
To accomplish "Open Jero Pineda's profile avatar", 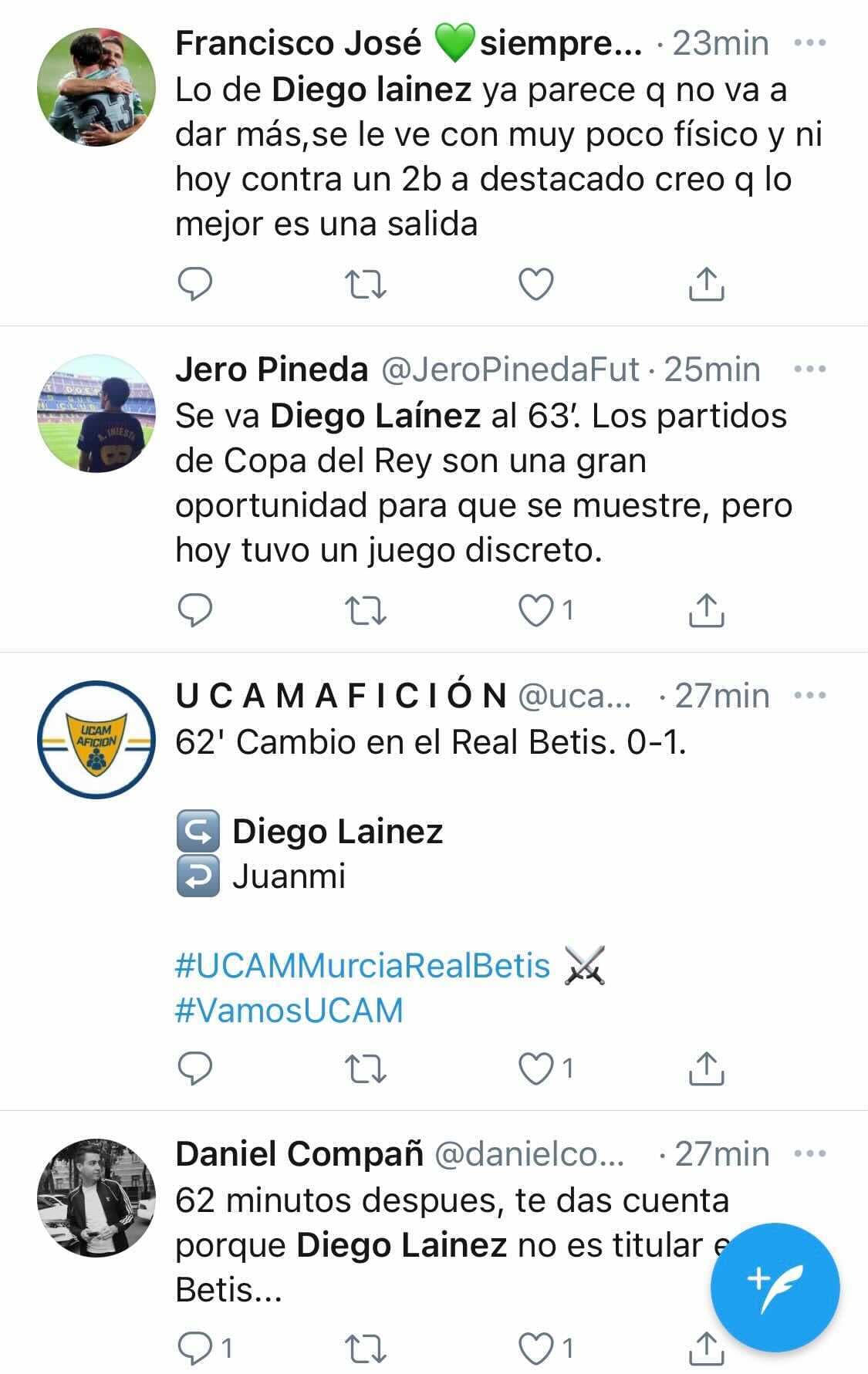I will 96,414.
